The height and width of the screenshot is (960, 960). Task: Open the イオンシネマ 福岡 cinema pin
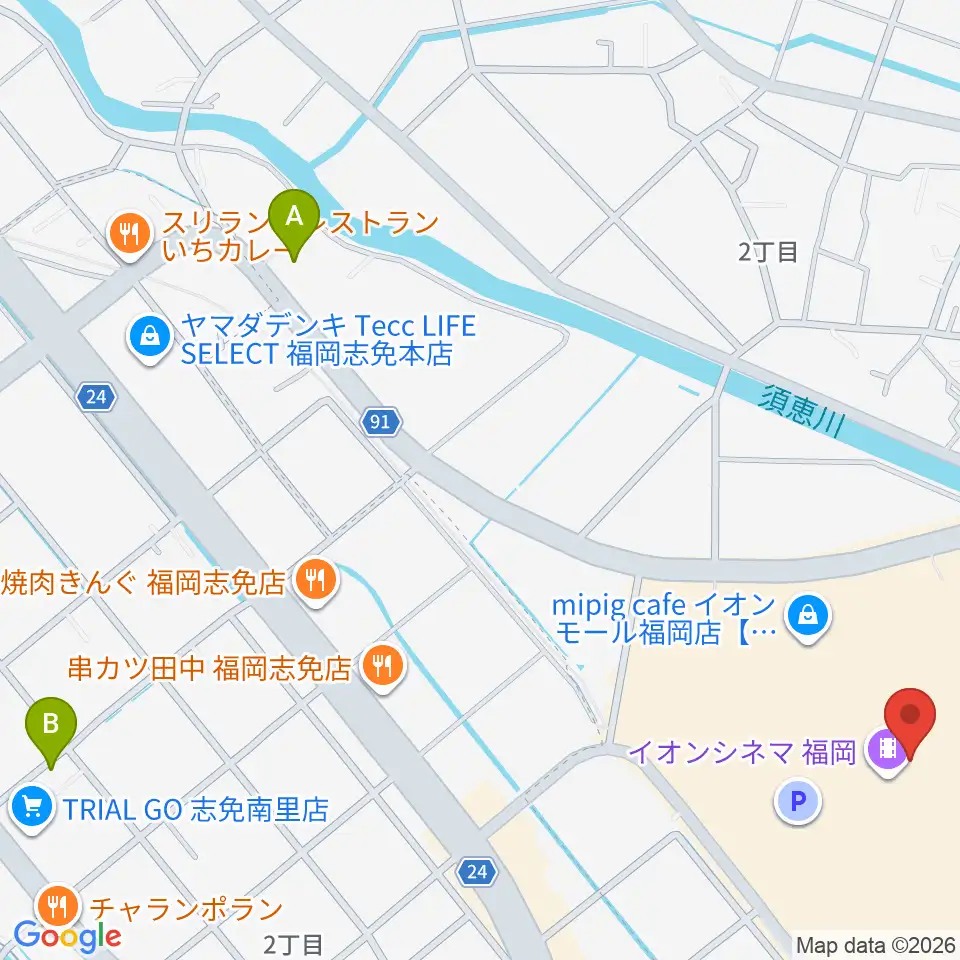(888, 750)
